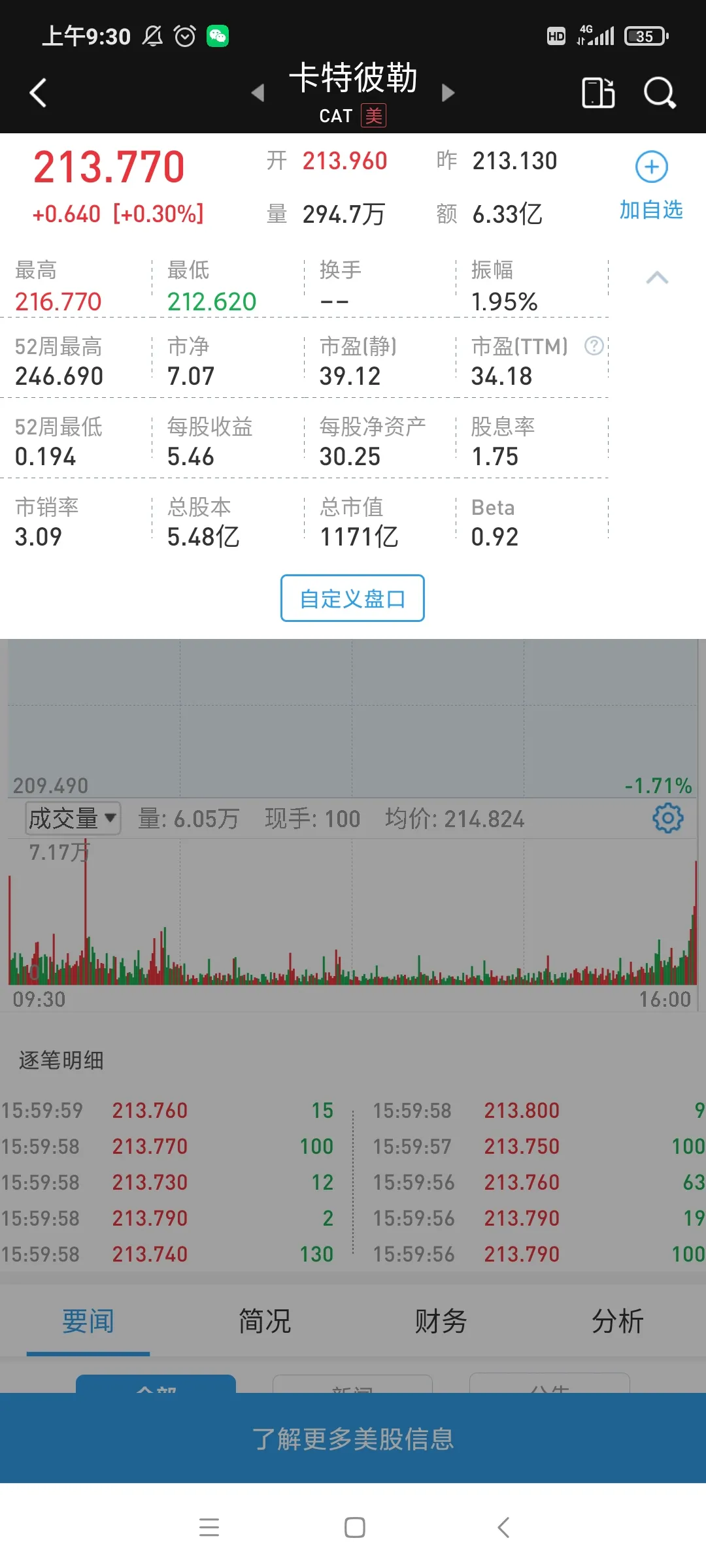Screen dimensions: 706x1568
Task: Tap the 自定义盘口 button
Action: (352, 598)
